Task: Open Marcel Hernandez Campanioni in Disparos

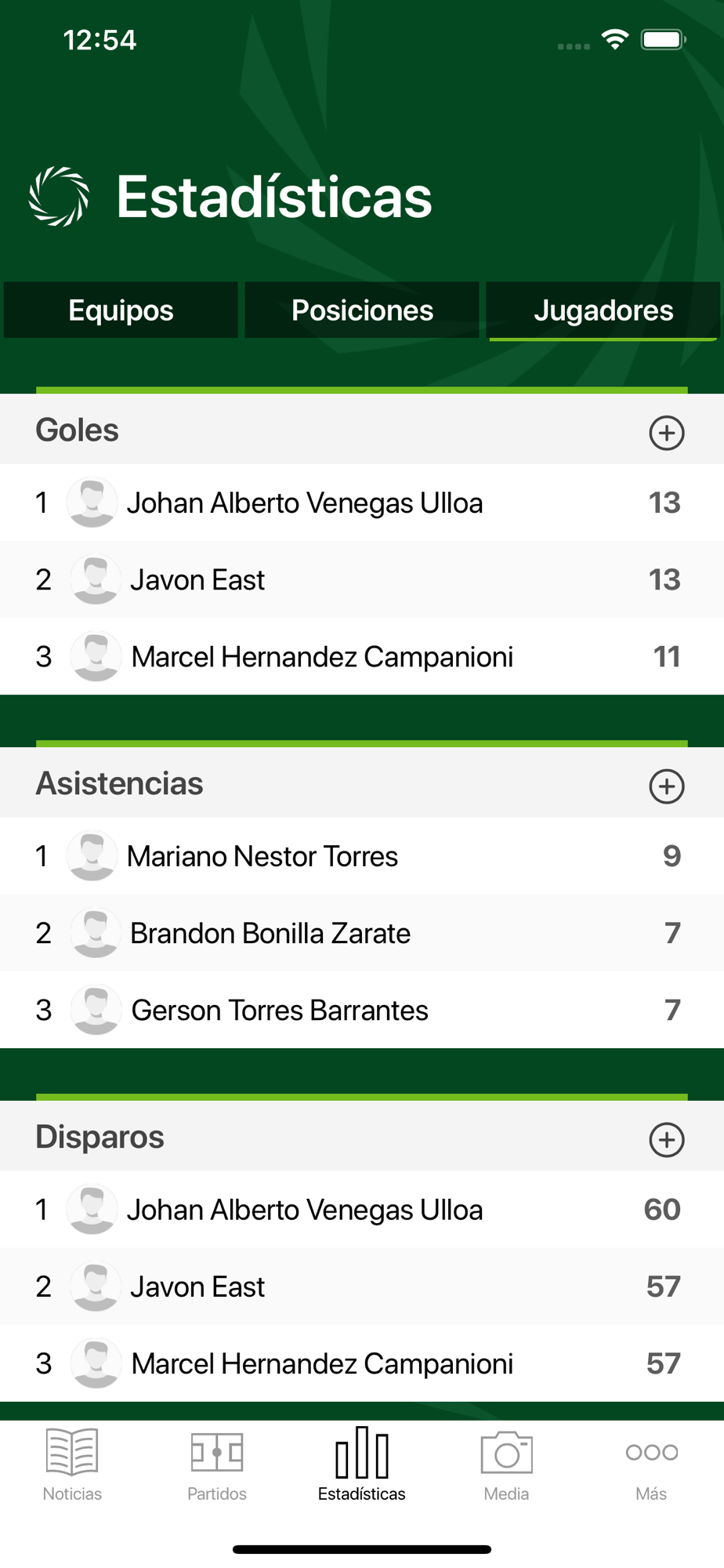Action: pos(362,1363)
